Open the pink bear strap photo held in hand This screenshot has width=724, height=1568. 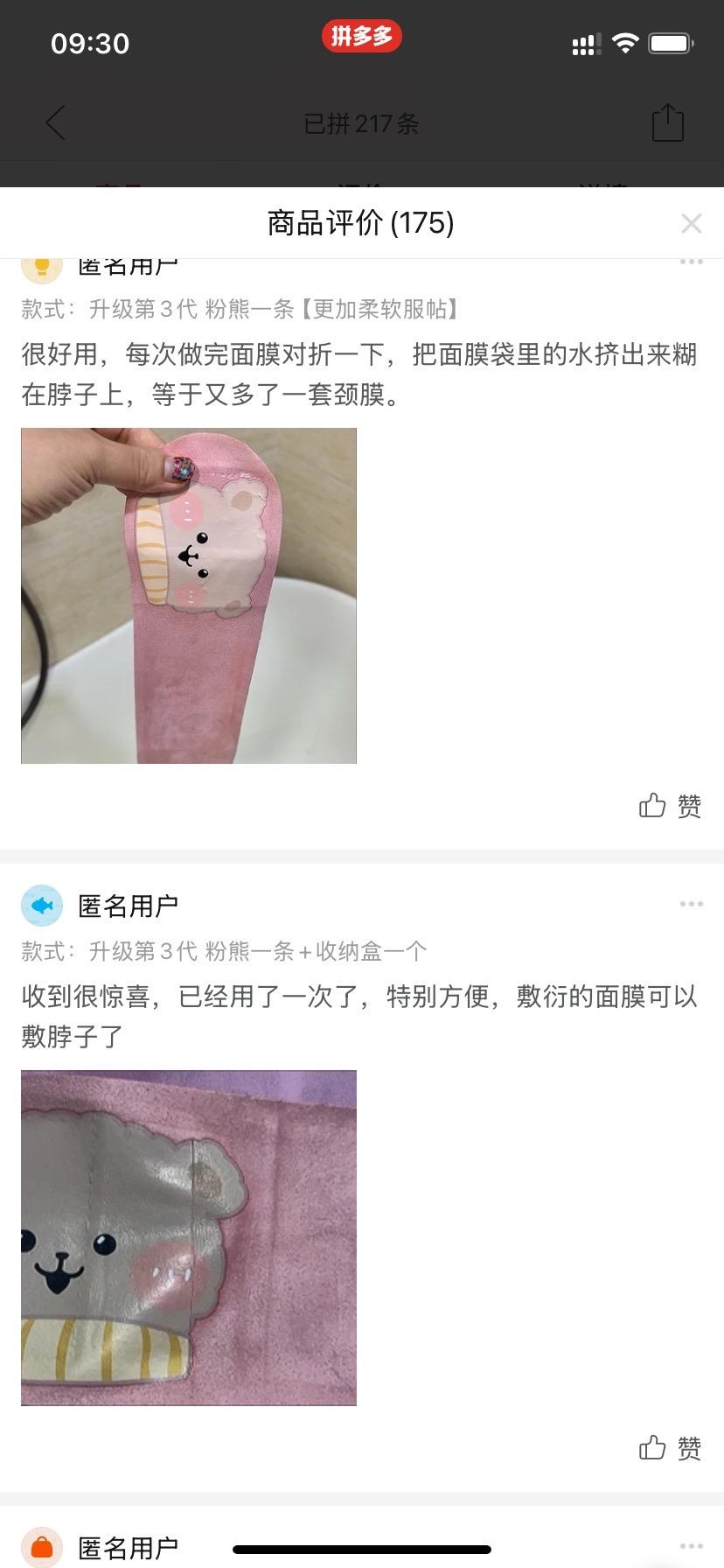coord(189,595)
